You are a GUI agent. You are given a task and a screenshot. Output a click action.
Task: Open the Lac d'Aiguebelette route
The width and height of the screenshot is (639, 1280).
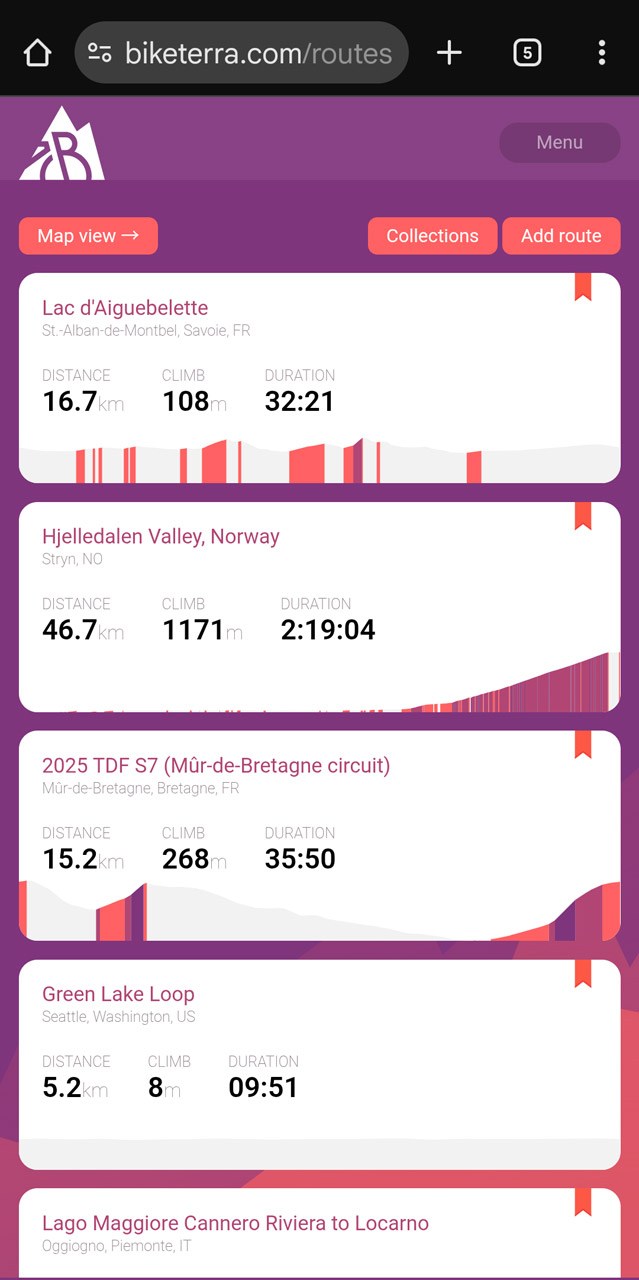click(125, 308)
